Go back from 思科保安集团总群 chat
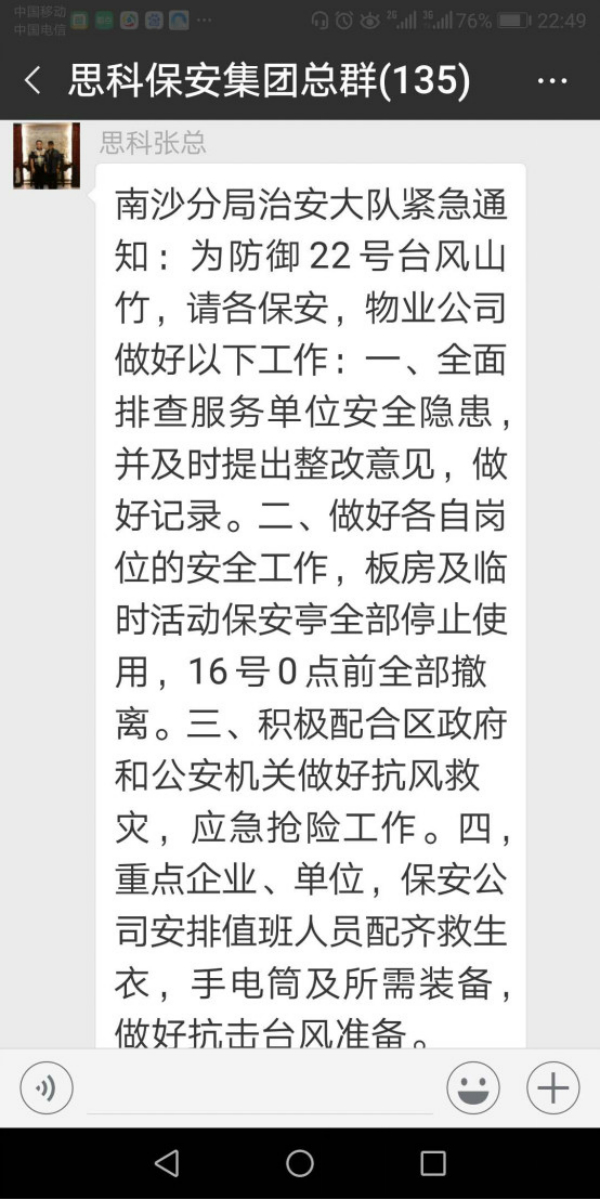Image resolution: width=600 pixels, height=1200 pixels. (x=33, y=81)
